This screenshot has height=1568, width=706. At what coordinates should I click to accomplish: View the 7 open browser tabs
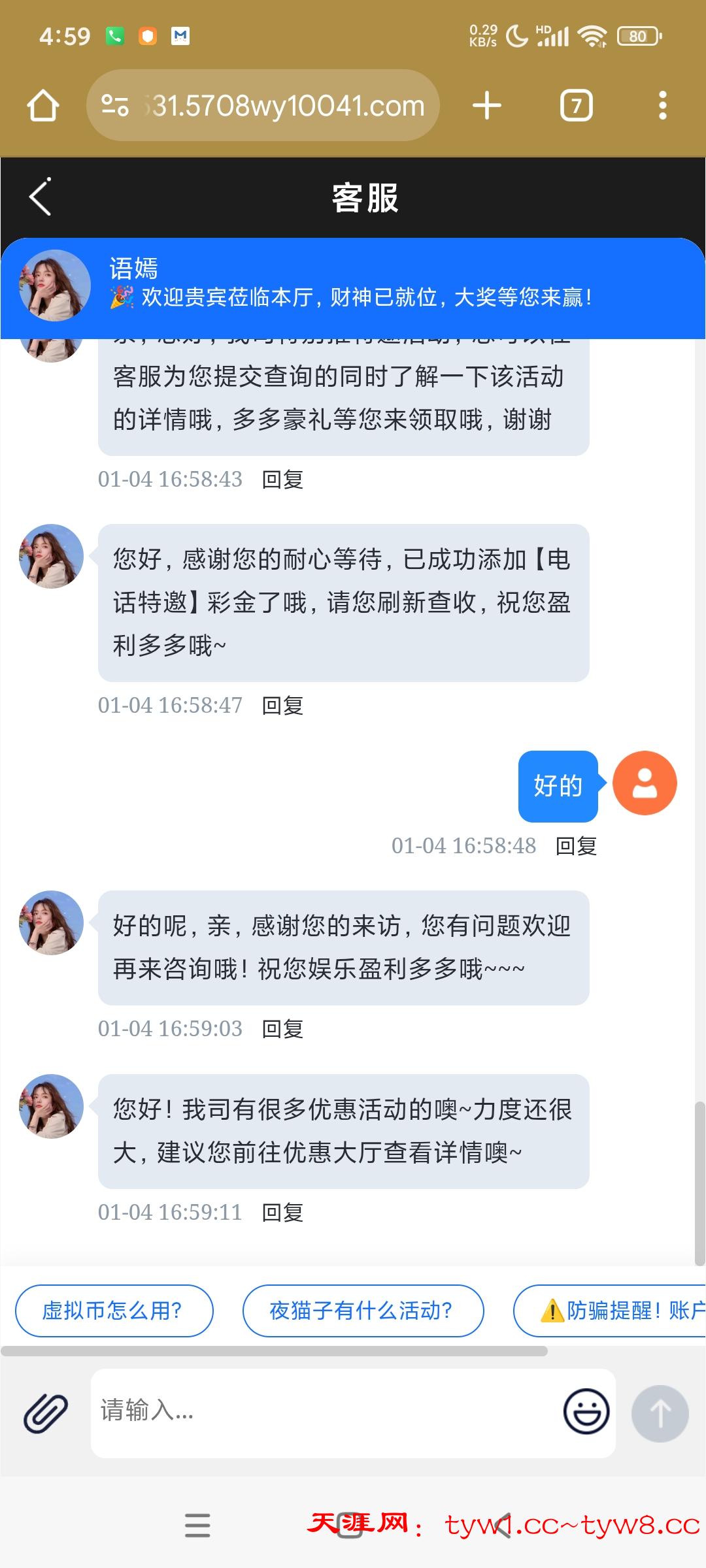tap(576, 105)
